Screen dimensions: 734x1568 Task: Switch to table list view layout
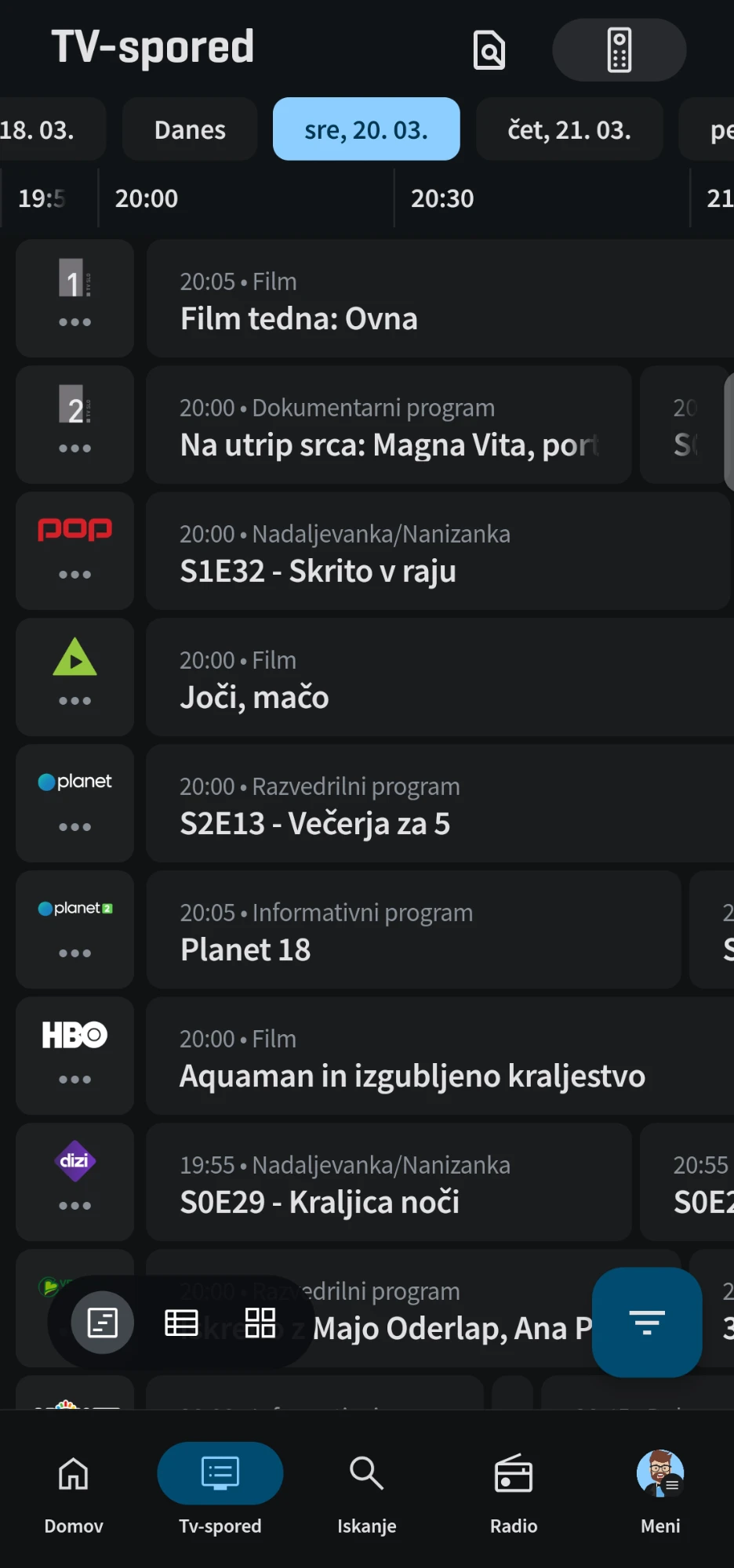(x=181, y=1323)
